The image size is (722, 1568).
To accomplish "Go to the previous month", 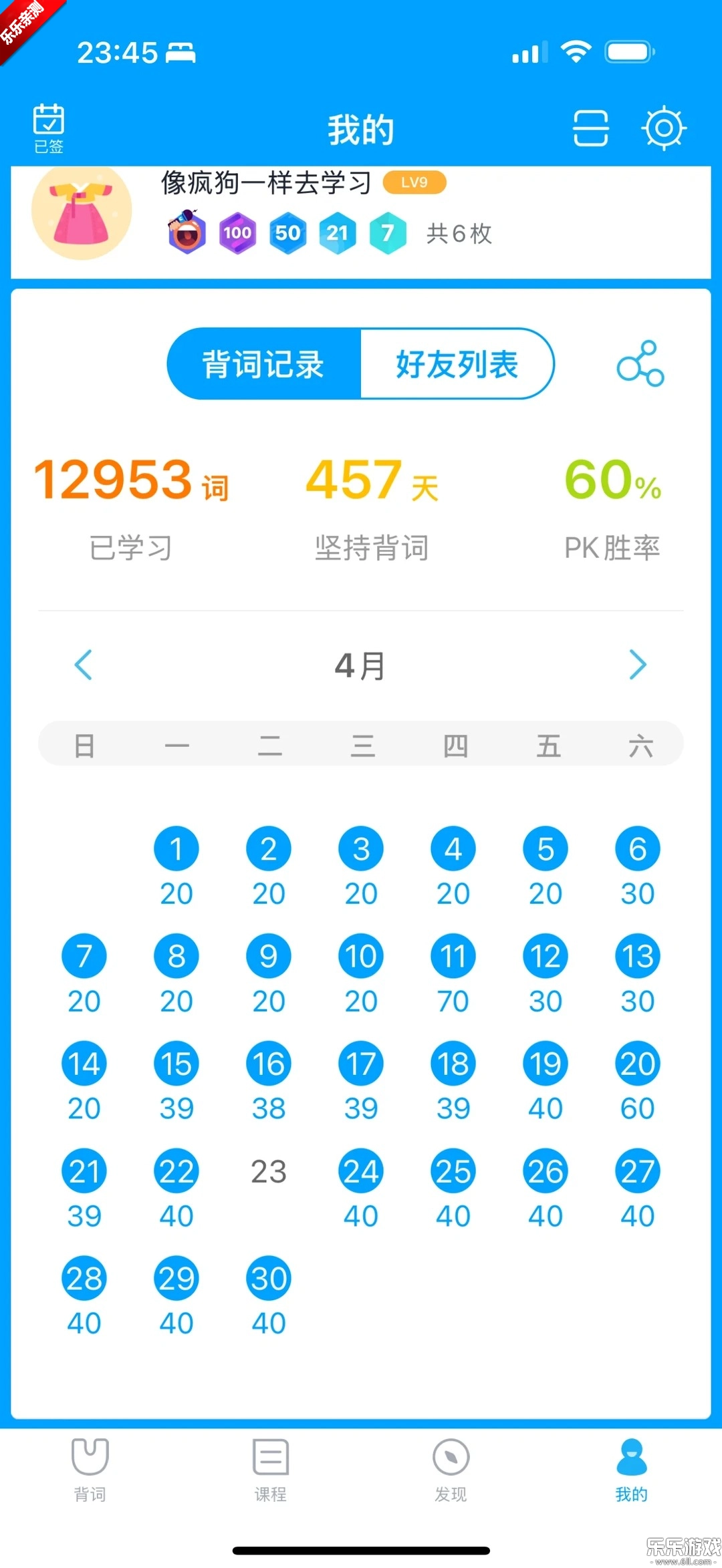I will pos(84,665).
